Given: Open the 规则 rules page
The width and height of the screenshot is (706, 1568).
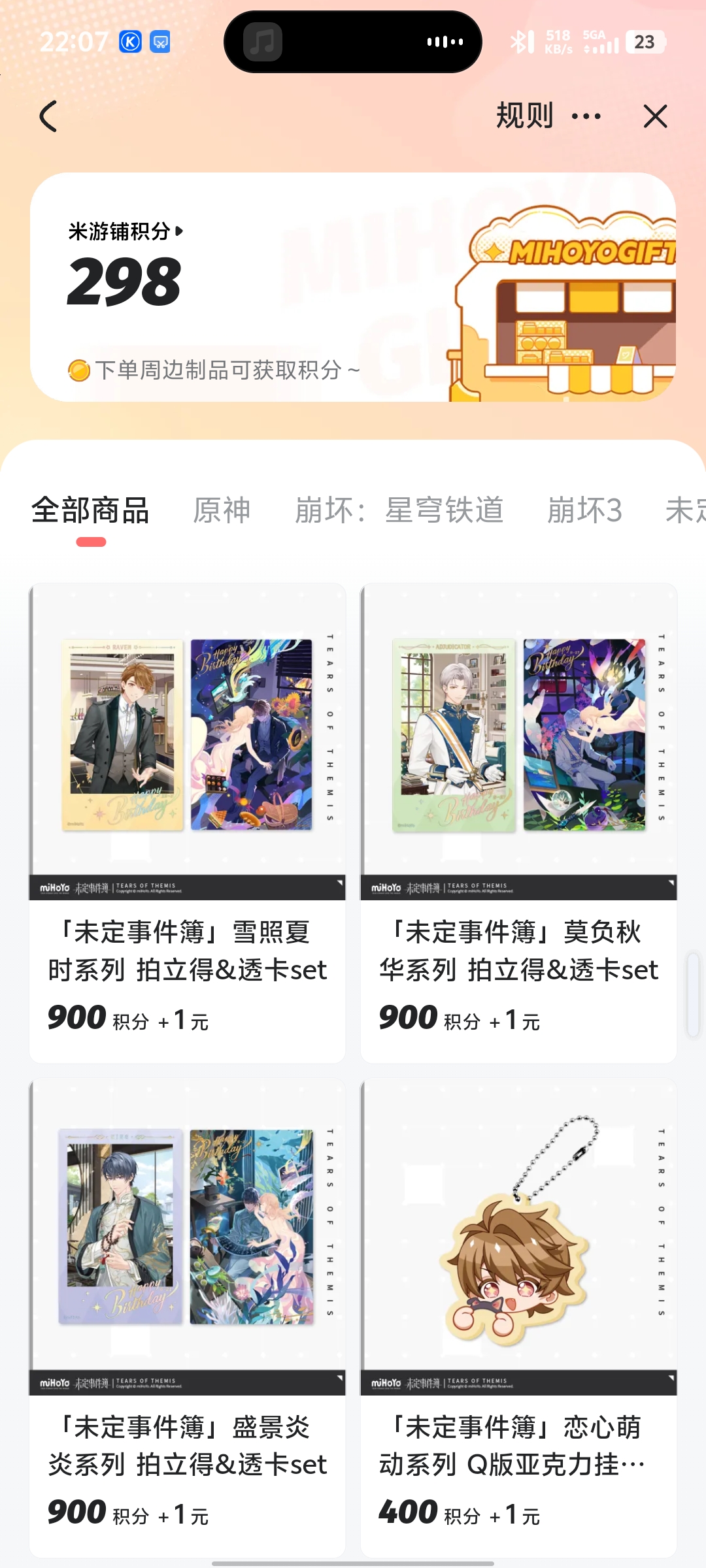Looking at the screenshot, I should [524, 116].
